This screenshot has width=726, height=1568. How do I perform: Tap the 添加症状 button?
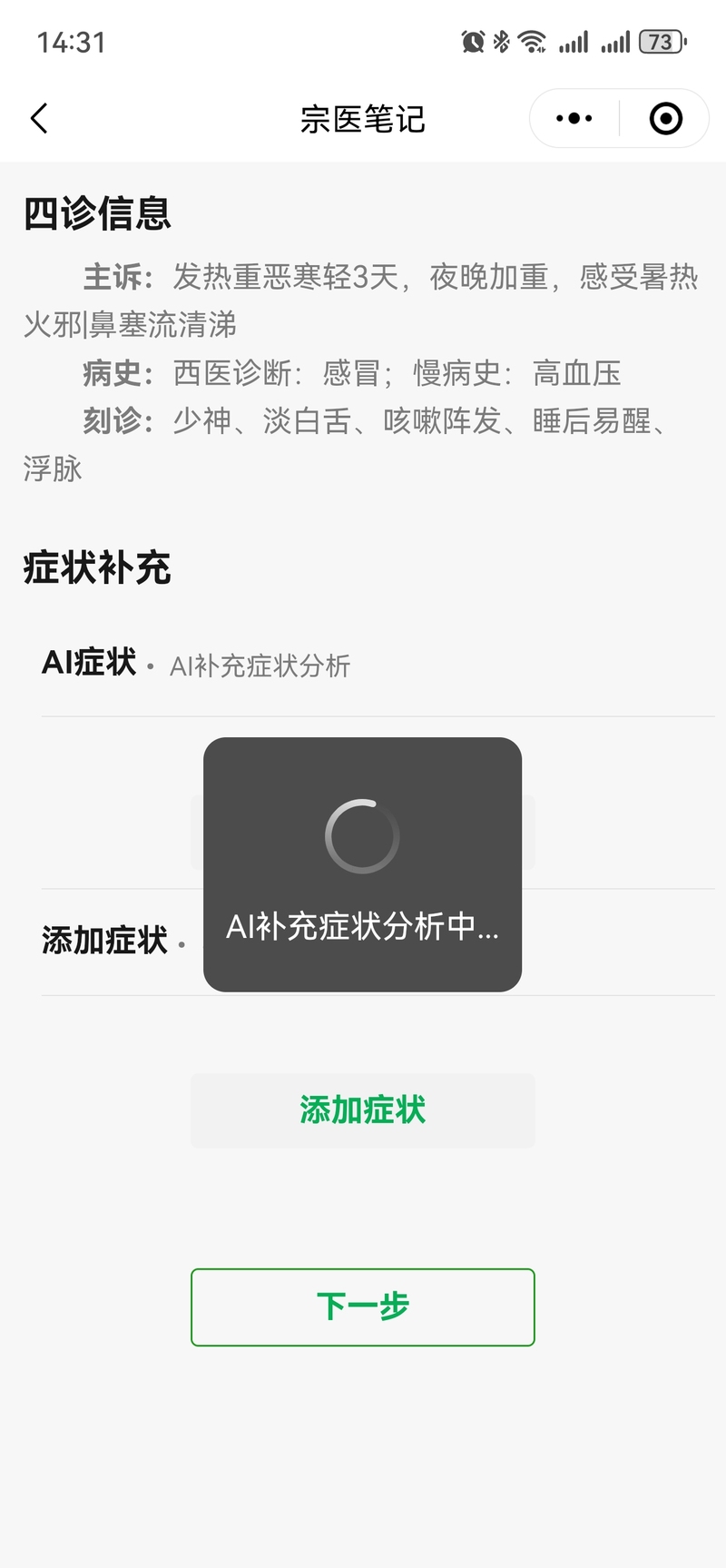point(362,1110)
